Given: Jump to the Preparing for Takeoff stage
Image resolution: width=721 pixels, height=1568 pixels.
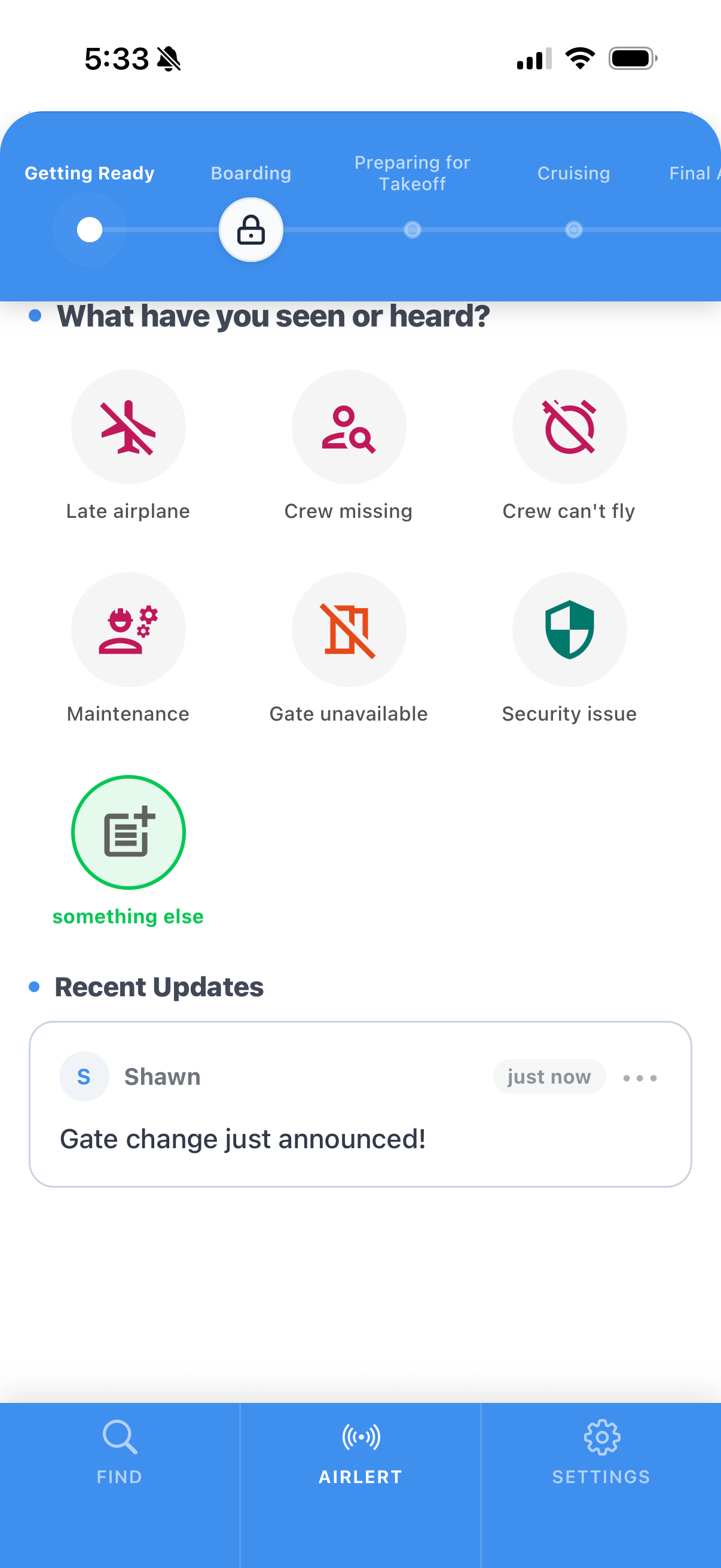Looking at the screenshot, I should (x=412, y=230).
